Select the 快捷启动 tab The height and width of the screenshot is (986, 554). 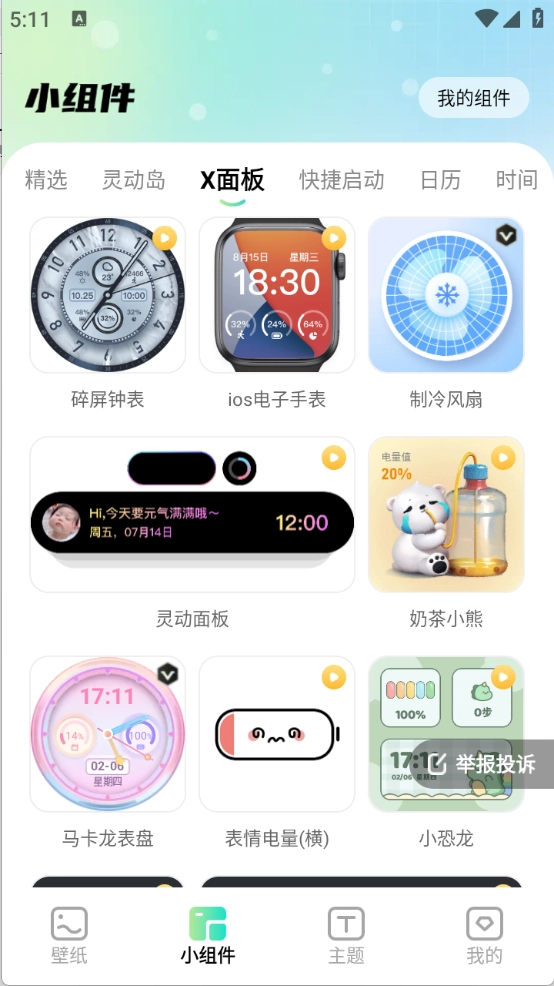tap(341, 180)
